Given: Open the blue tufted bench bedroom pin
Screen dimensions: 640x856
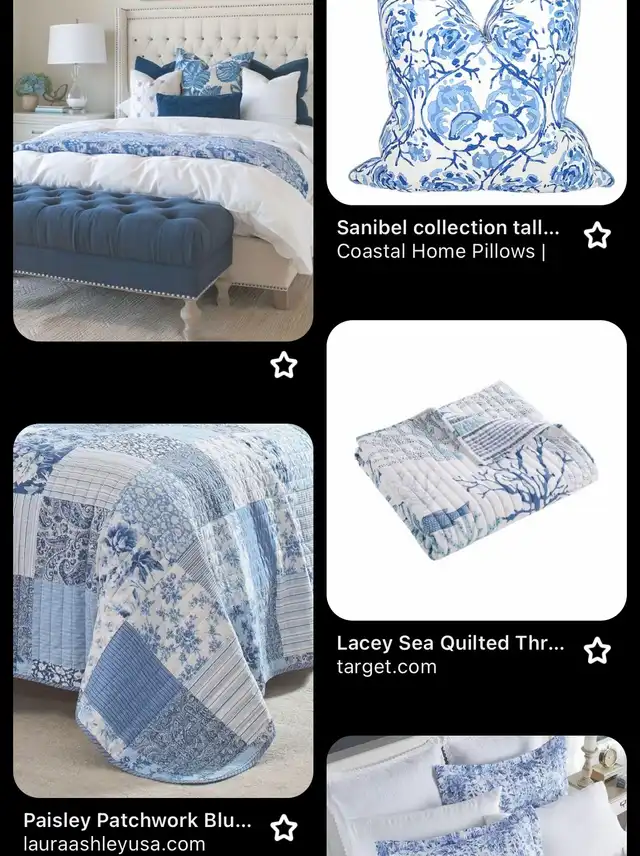Looking at the screenshot, I should pyautogui.click(x=163, y=170).
